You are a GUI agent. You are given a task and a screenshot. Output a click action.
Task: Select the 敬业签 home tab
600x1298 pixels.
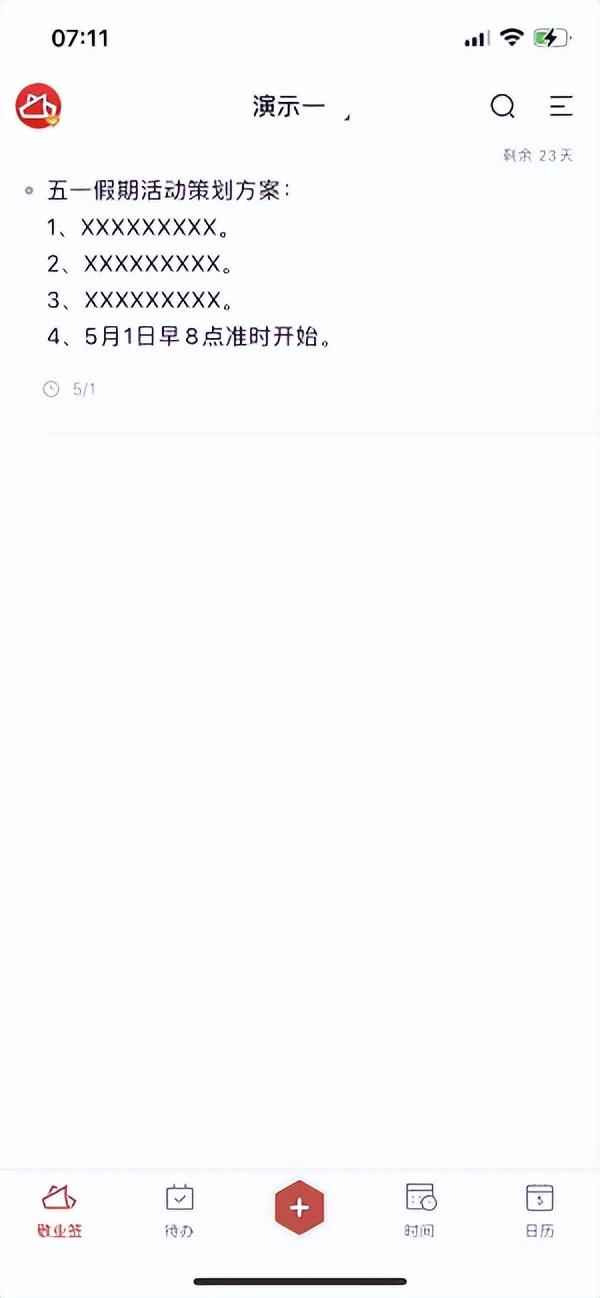click(59, 1210)
